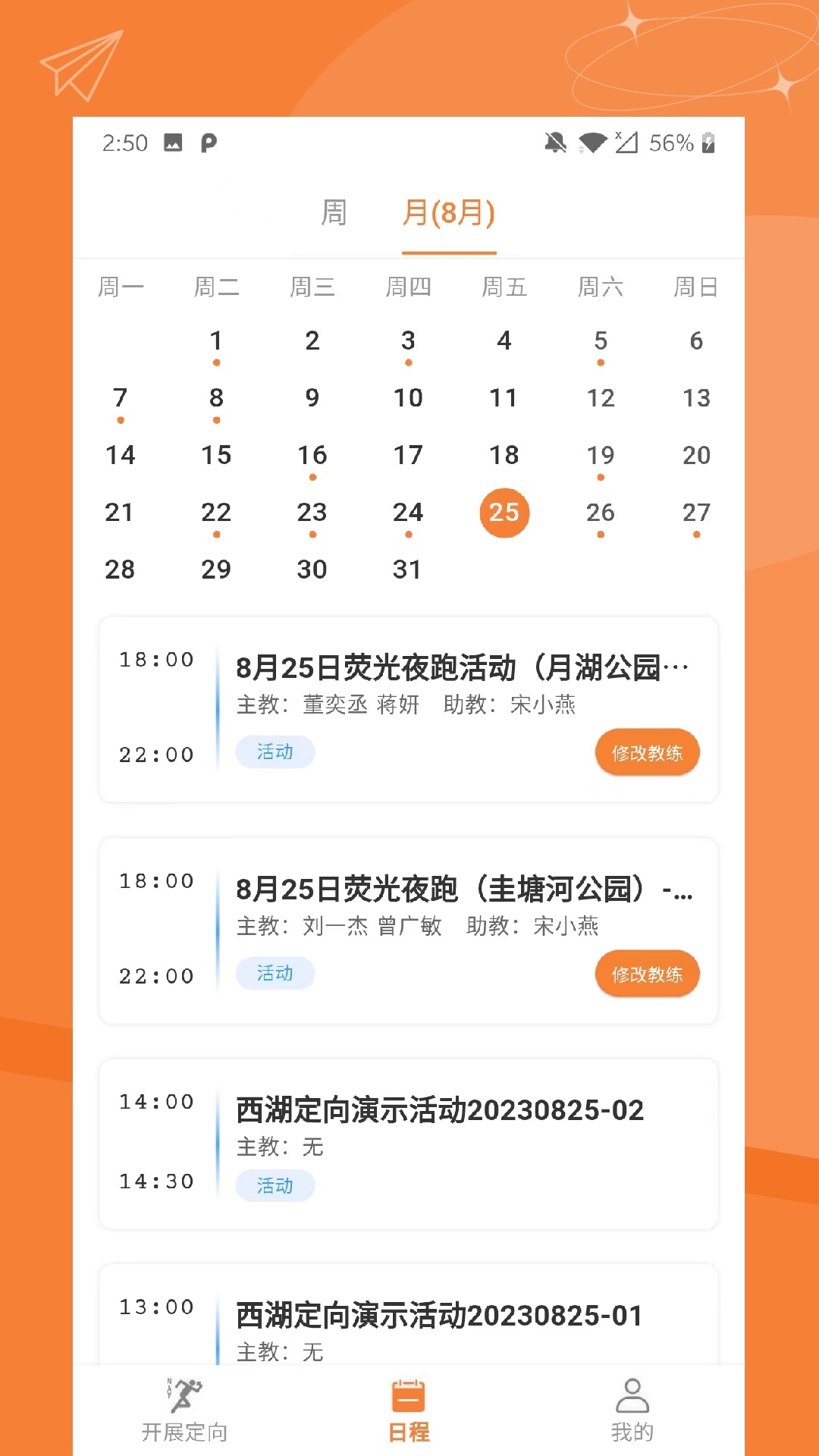The height and width of the screenshot is (1456, 819).
Task: Click the gallery icon in the status bar
Action: click(x=173, y=142)
